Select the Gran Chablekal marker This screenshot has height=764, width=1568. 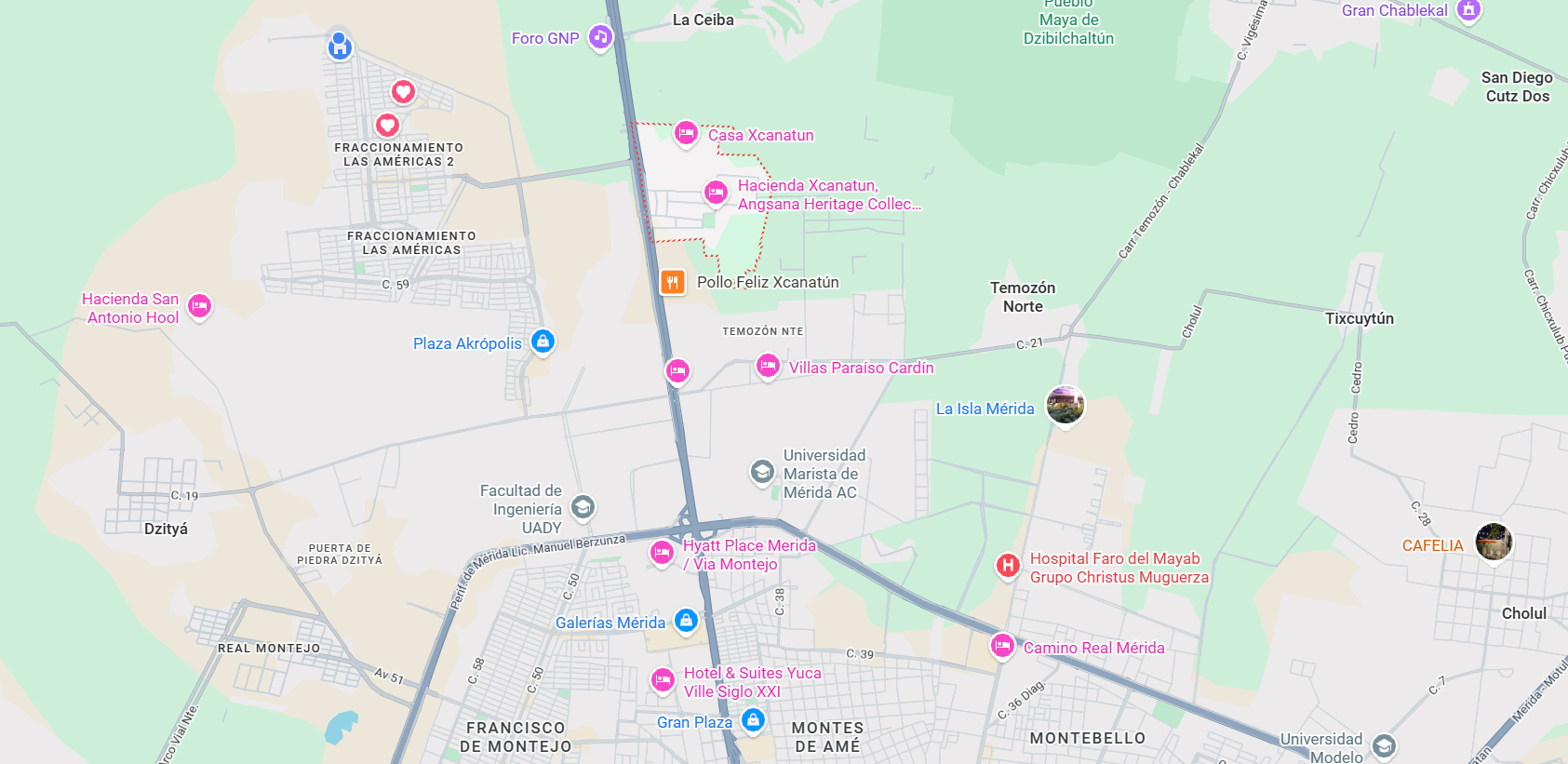point(1468,10)
